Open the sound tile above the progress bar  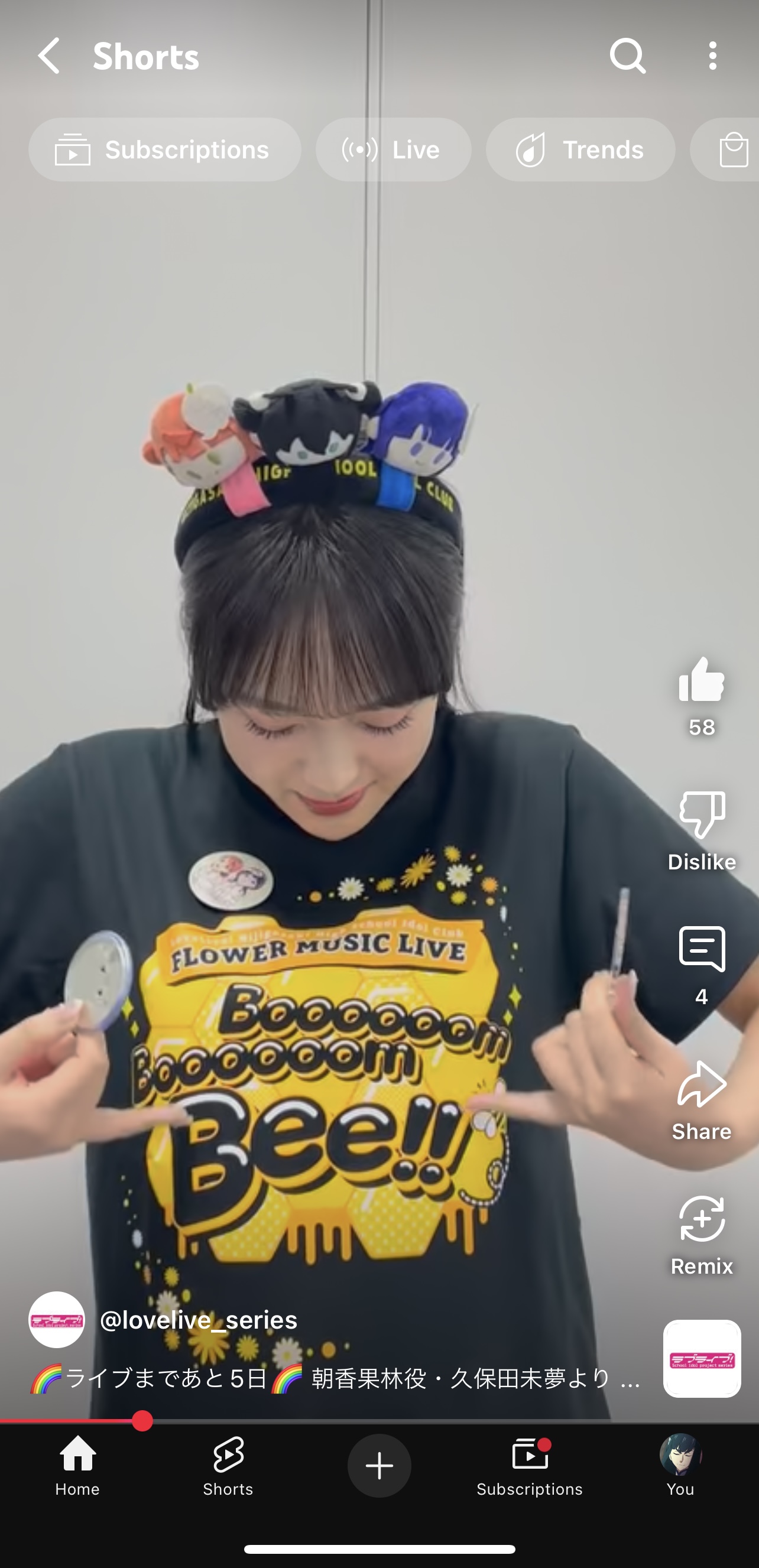coord(701,1358)
